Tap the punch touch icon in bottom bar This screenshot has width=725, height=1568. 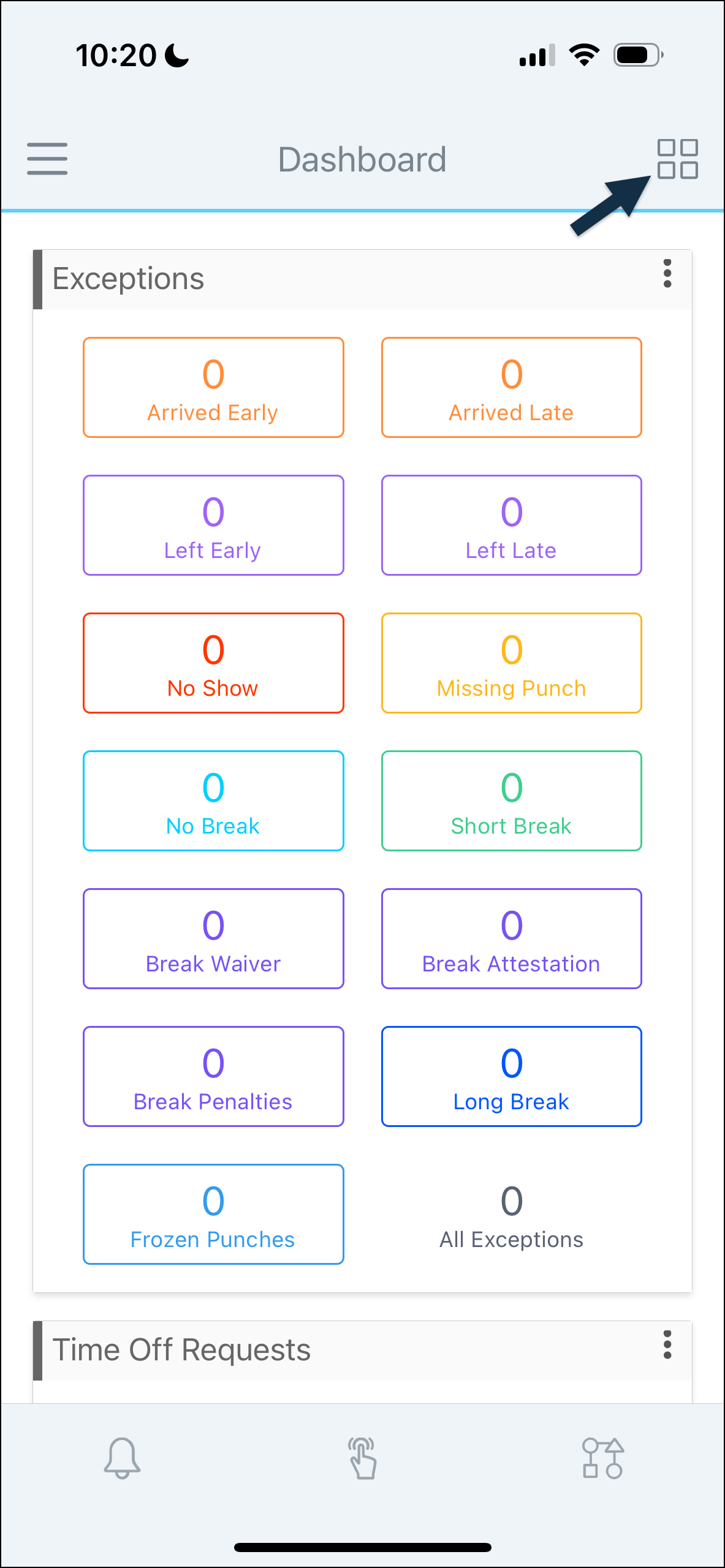point(362,1458)
